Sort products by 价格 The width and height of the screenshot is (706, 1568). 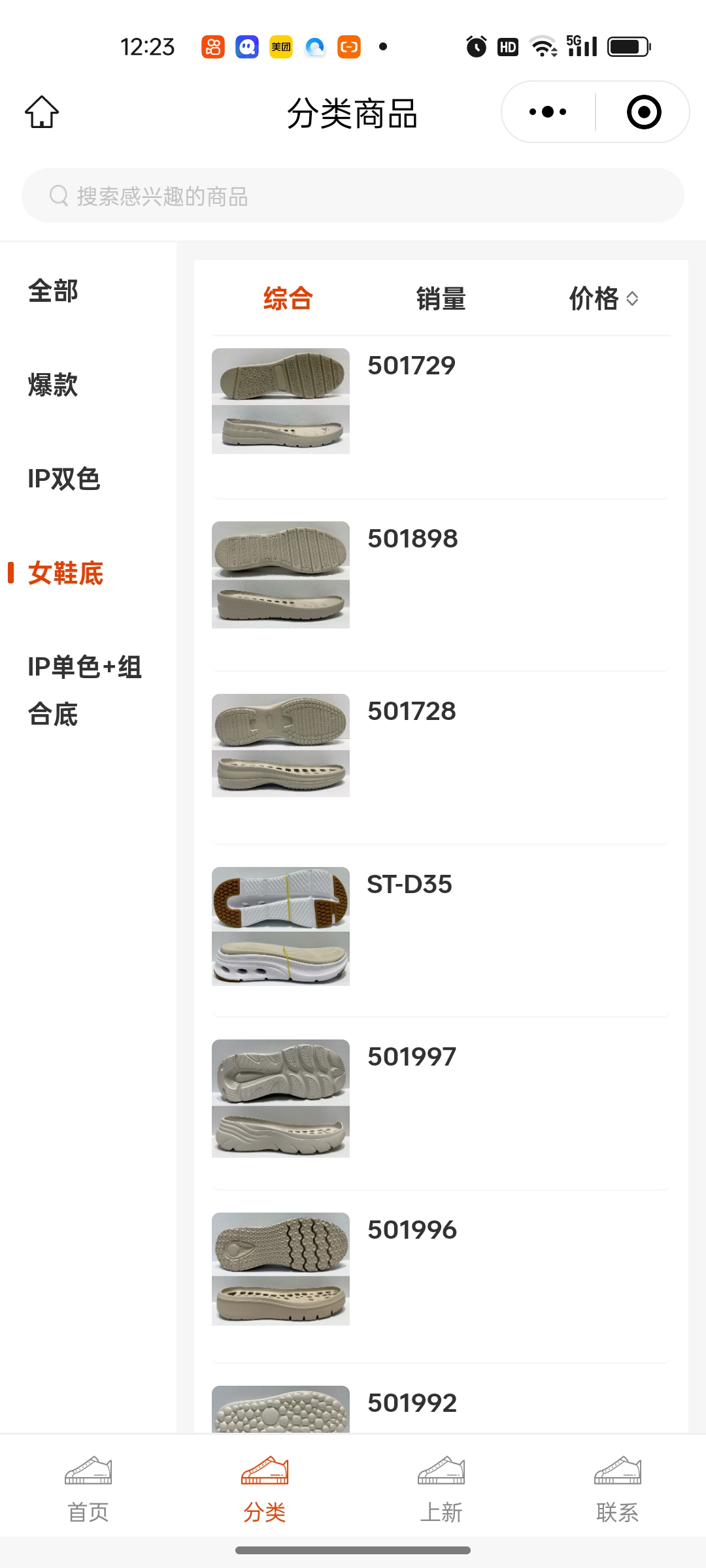click(603, 299)
